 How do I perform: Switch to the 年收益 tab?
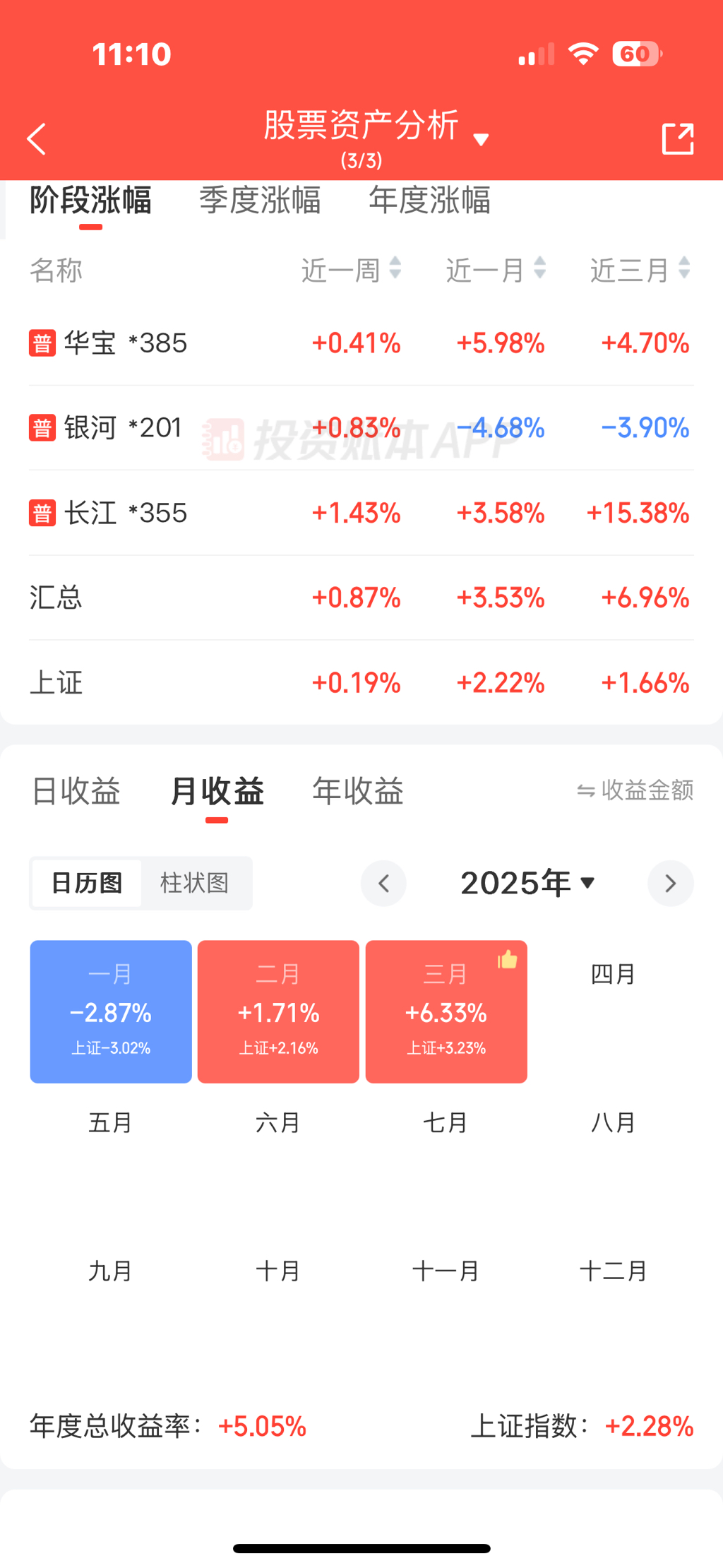coord(358,791)
